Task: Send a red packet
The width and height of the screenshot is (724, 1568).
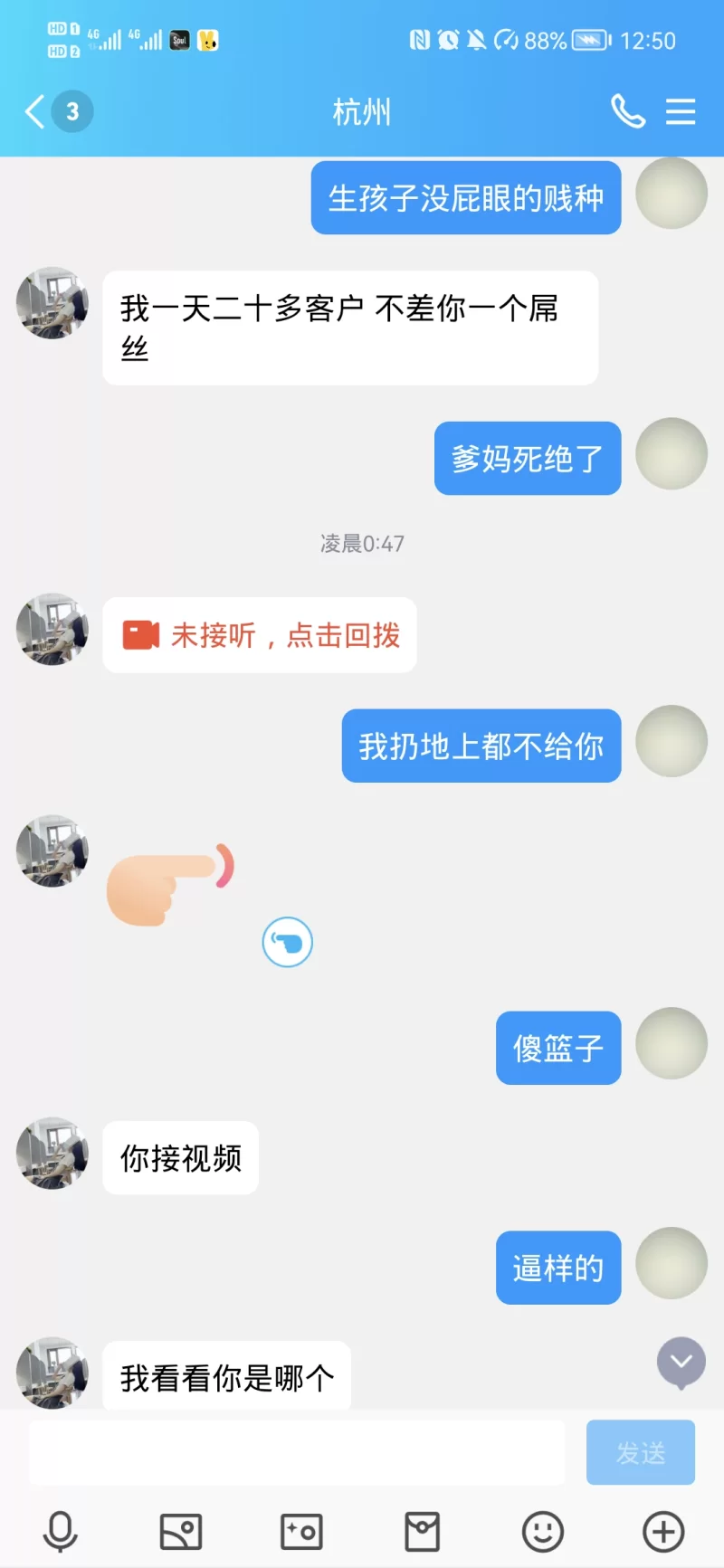Action: pos(422,1532)
